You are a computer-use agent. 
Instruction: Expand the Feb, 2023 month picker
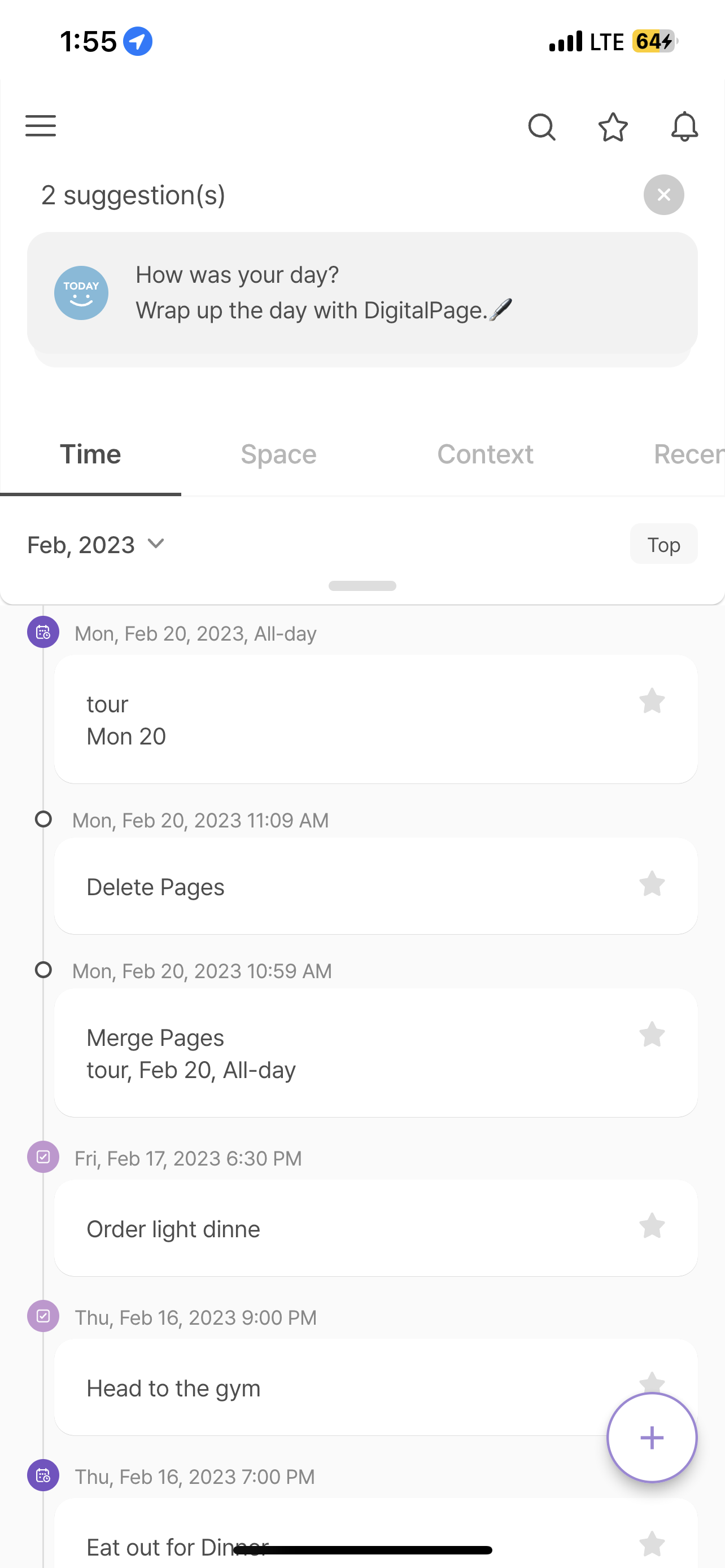(x=96, y=544)
